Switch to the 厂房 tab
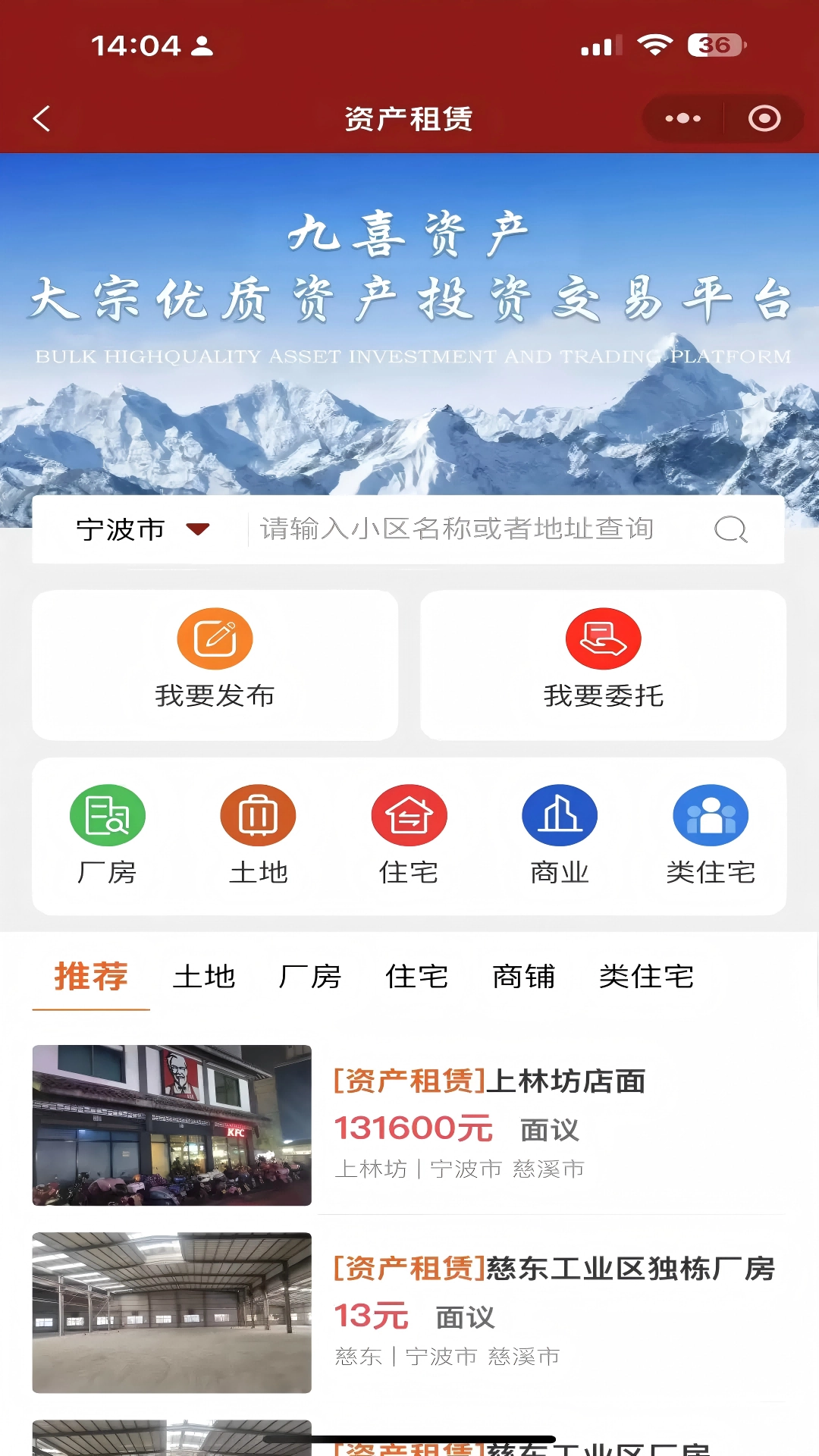 pyautogui.click(x=310, y=977)
